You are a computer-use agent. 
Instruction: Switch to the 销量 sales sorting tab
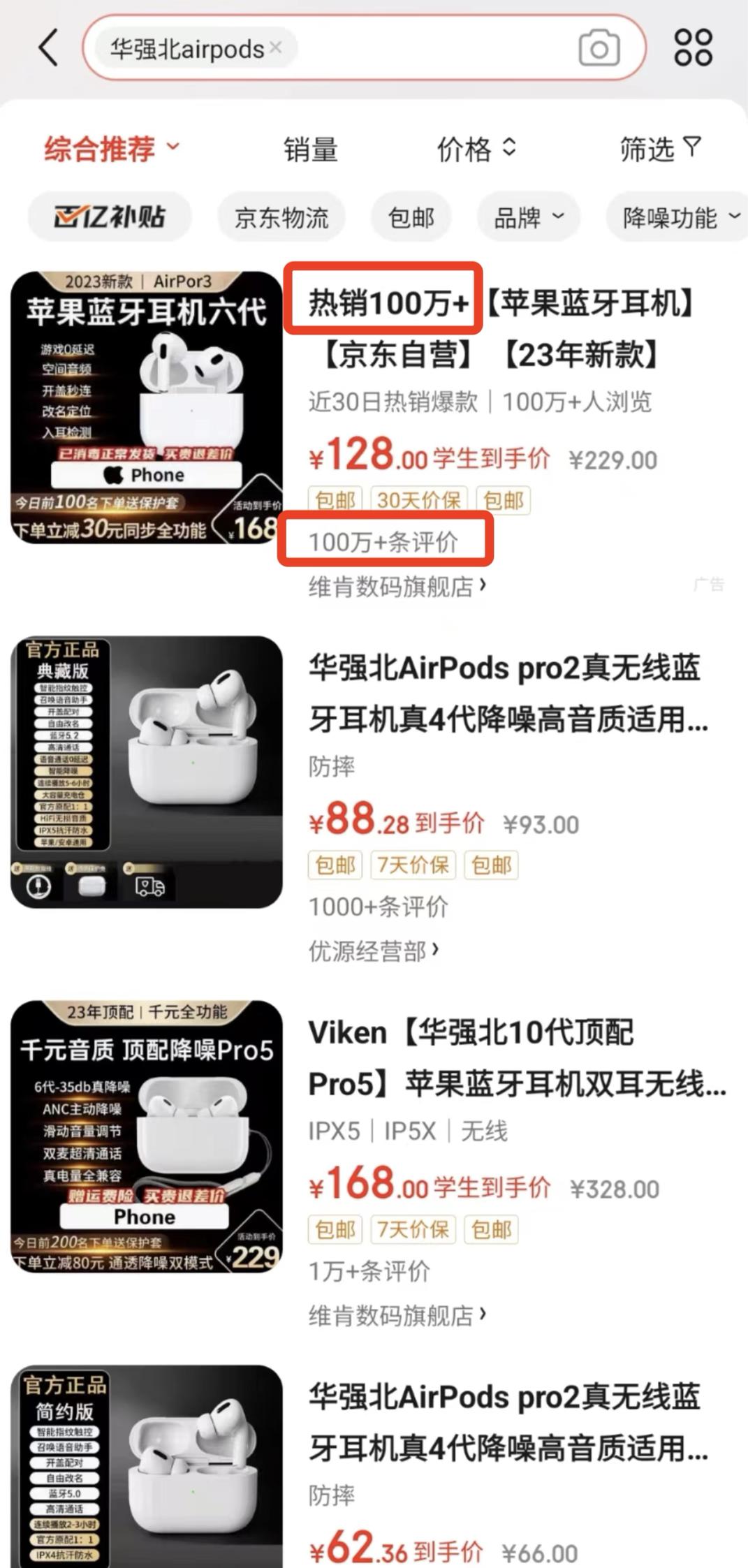pos(309,149)
